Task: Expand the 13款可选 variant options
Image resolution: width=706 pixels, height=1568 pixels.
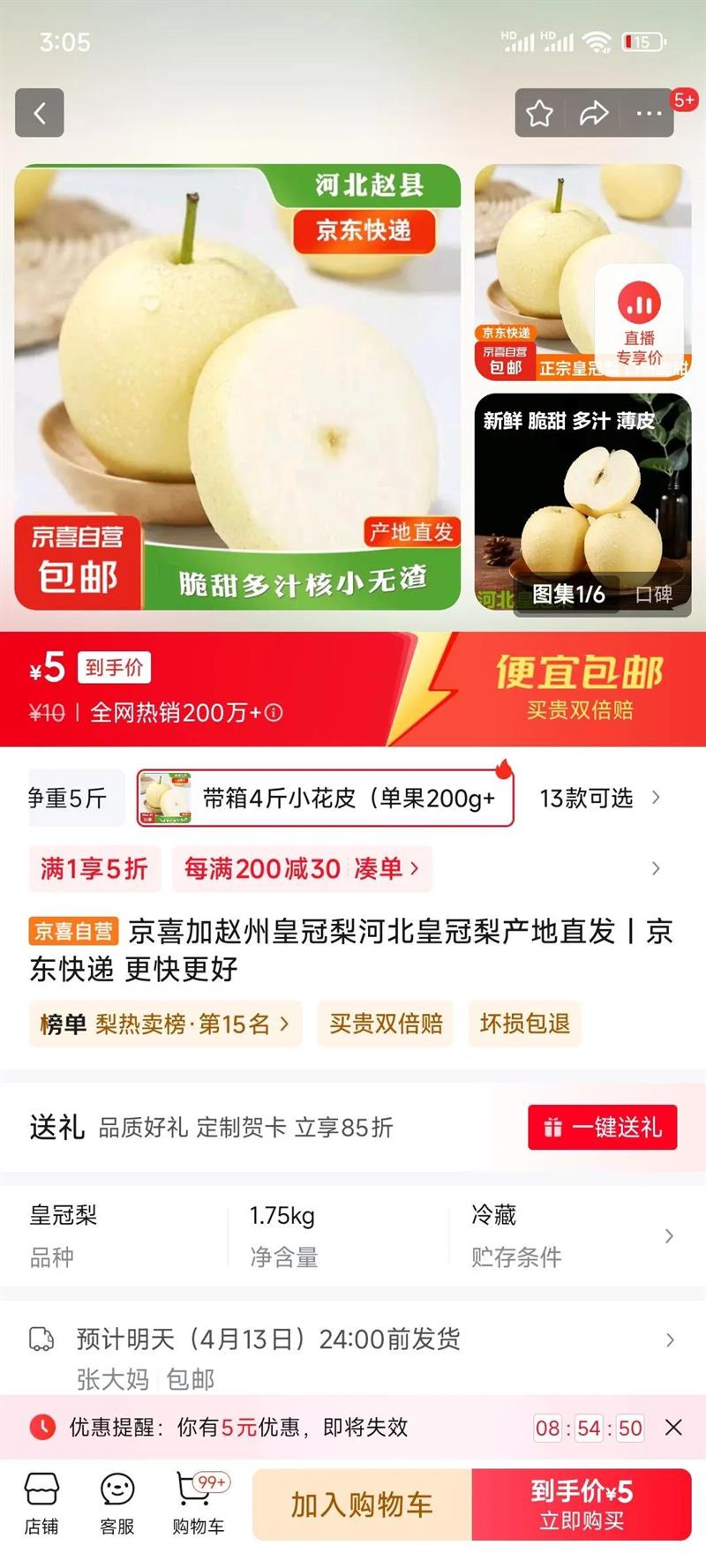Action: pyautogui.click(x=599, y=798)
